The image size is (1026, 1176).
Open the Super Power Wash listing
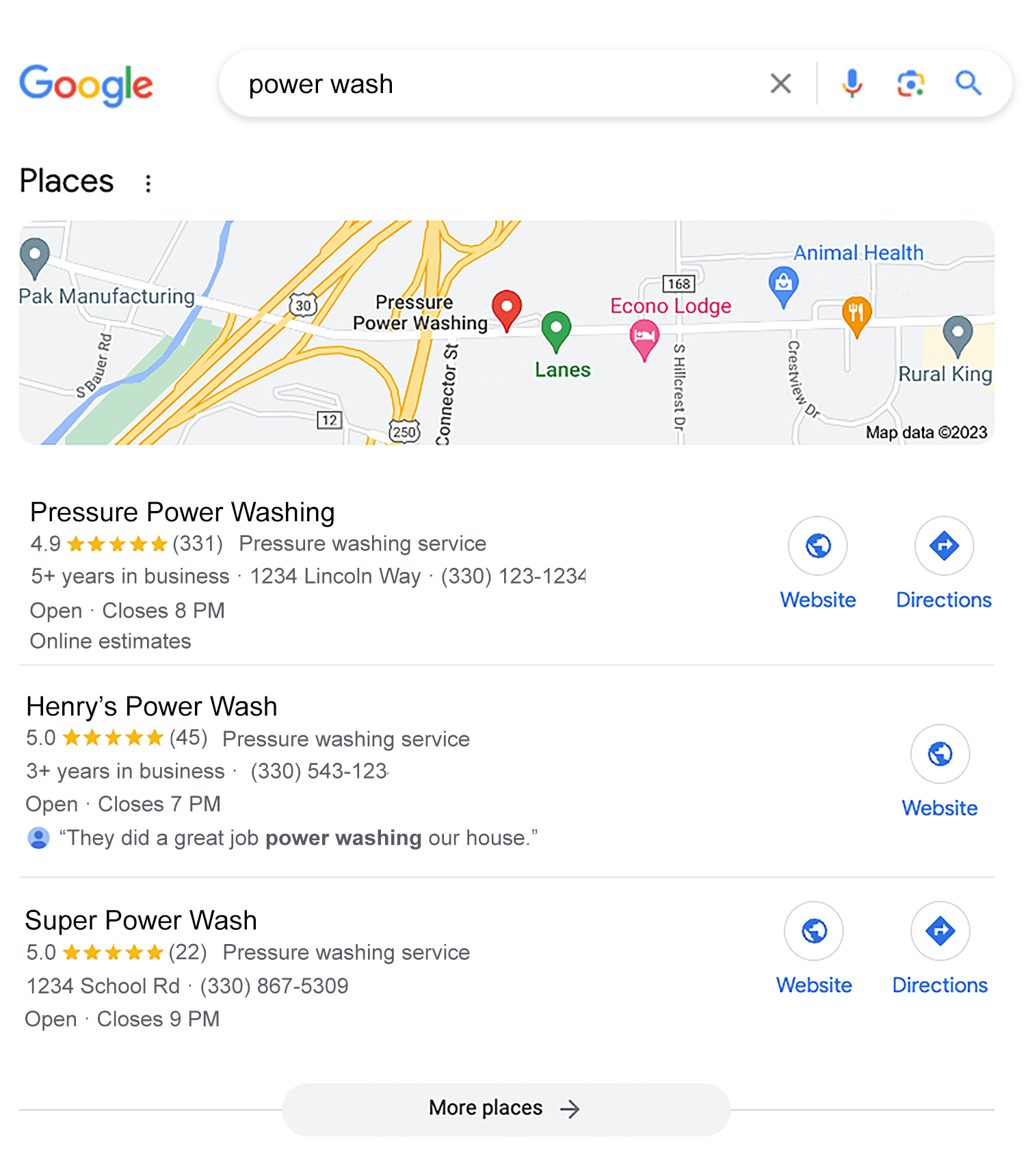(141, 920)
